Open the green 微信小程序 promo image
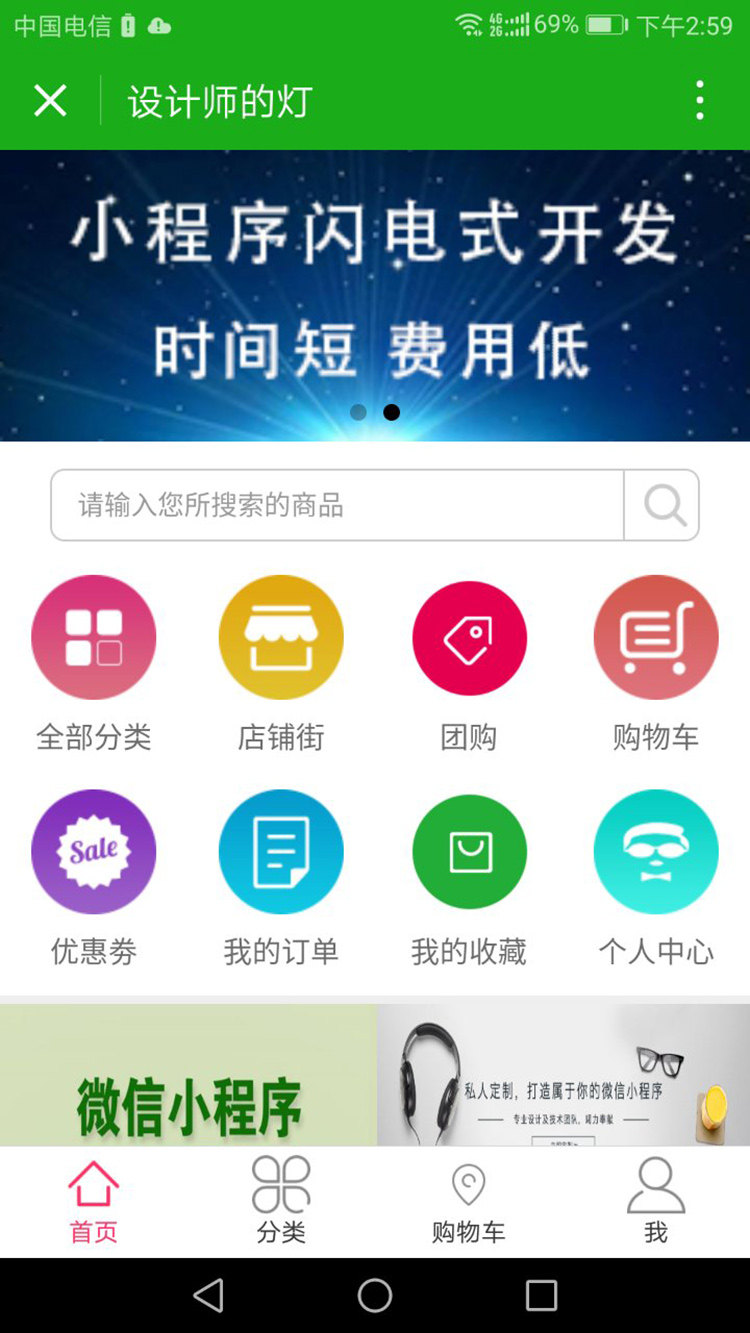The height and width of the screenshot is (1333, 750). tap(188, 1076)
